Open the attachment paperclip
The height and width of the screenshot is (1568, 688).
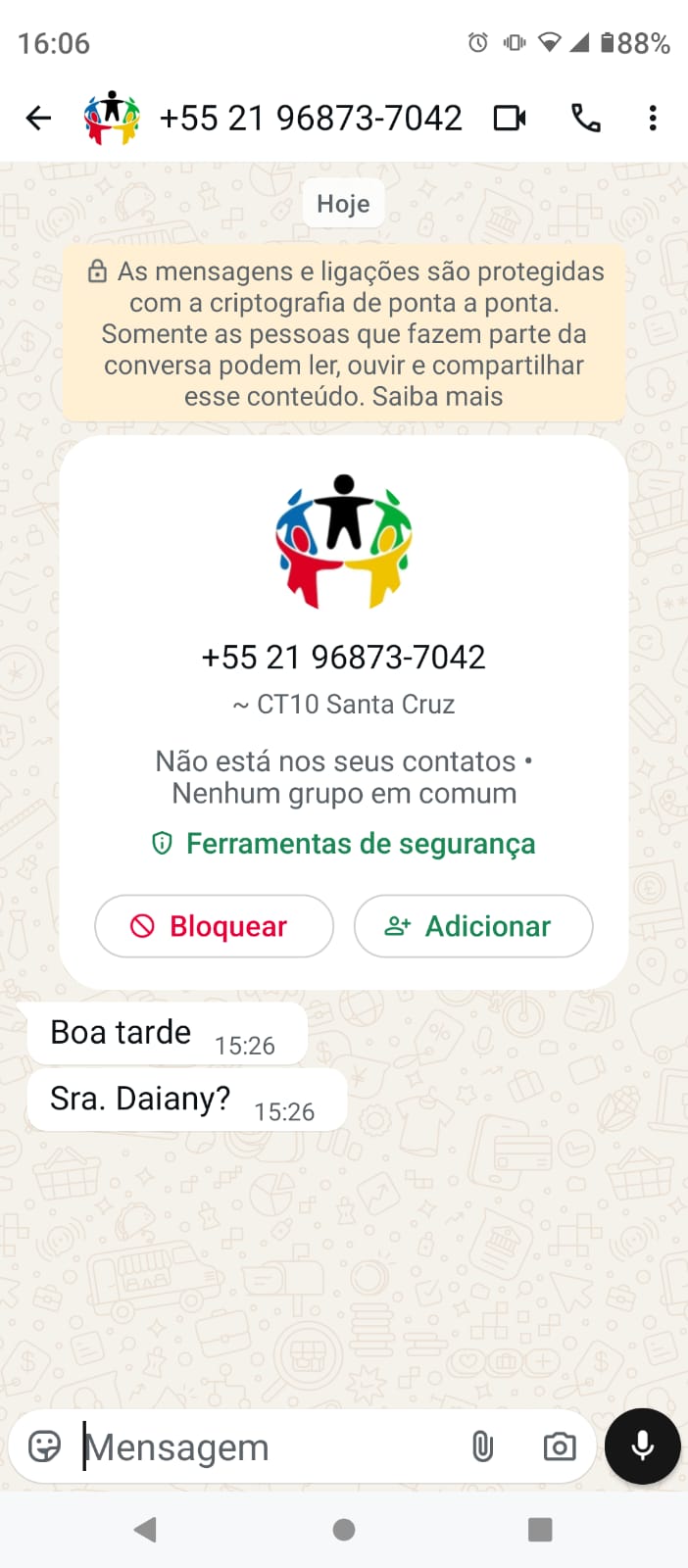pos(482,1446)
